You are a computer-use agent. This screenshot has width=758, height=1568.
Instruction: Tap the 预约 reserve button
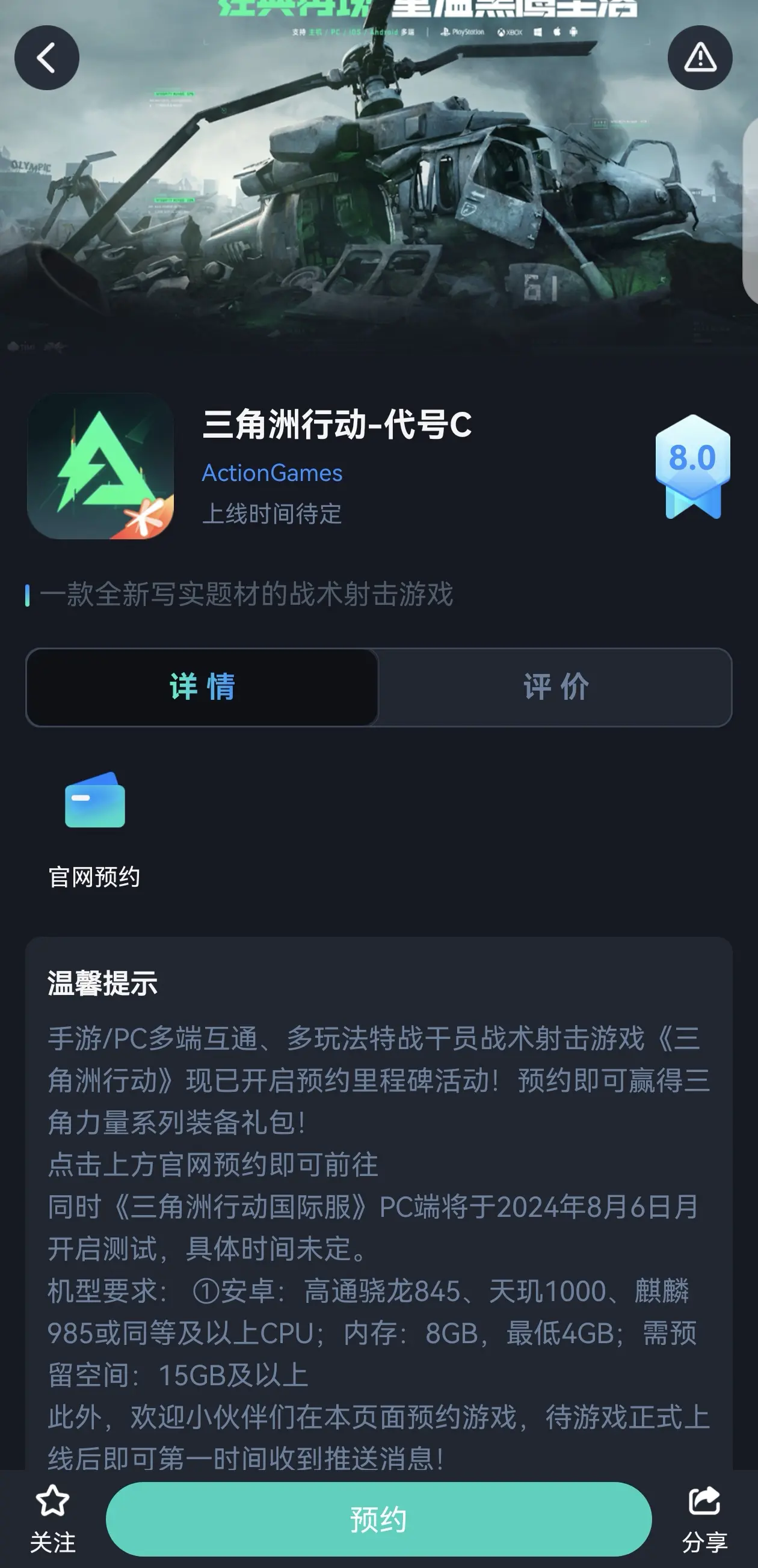coord(378,1519)
